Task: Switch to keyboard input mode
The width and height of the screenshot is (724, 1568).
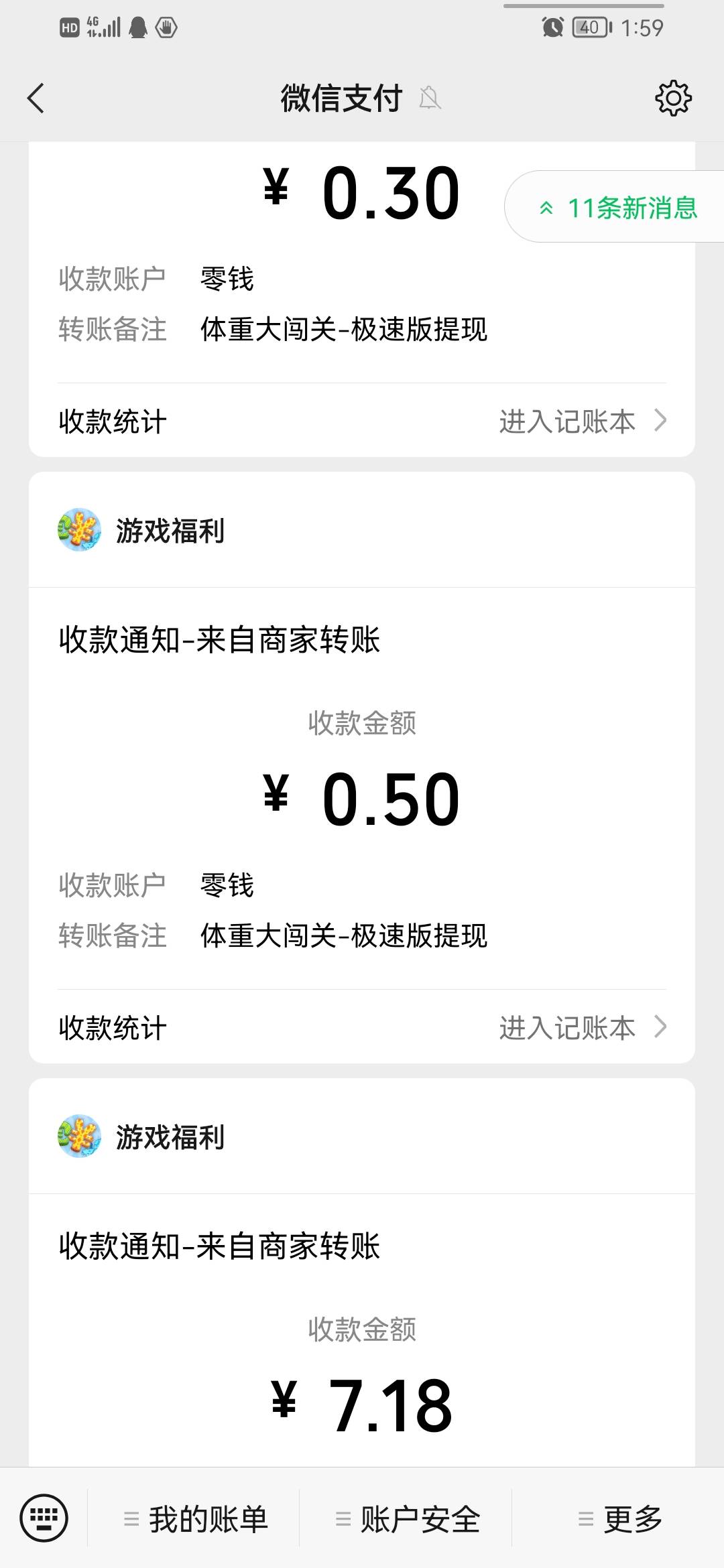Action: 44,1518
